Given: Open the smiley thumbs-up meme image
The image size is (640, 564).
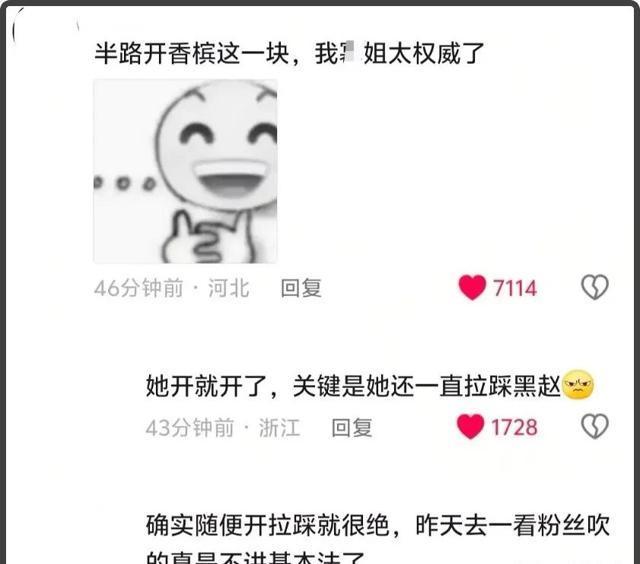Looking at the screenshot, I should 185,171.
